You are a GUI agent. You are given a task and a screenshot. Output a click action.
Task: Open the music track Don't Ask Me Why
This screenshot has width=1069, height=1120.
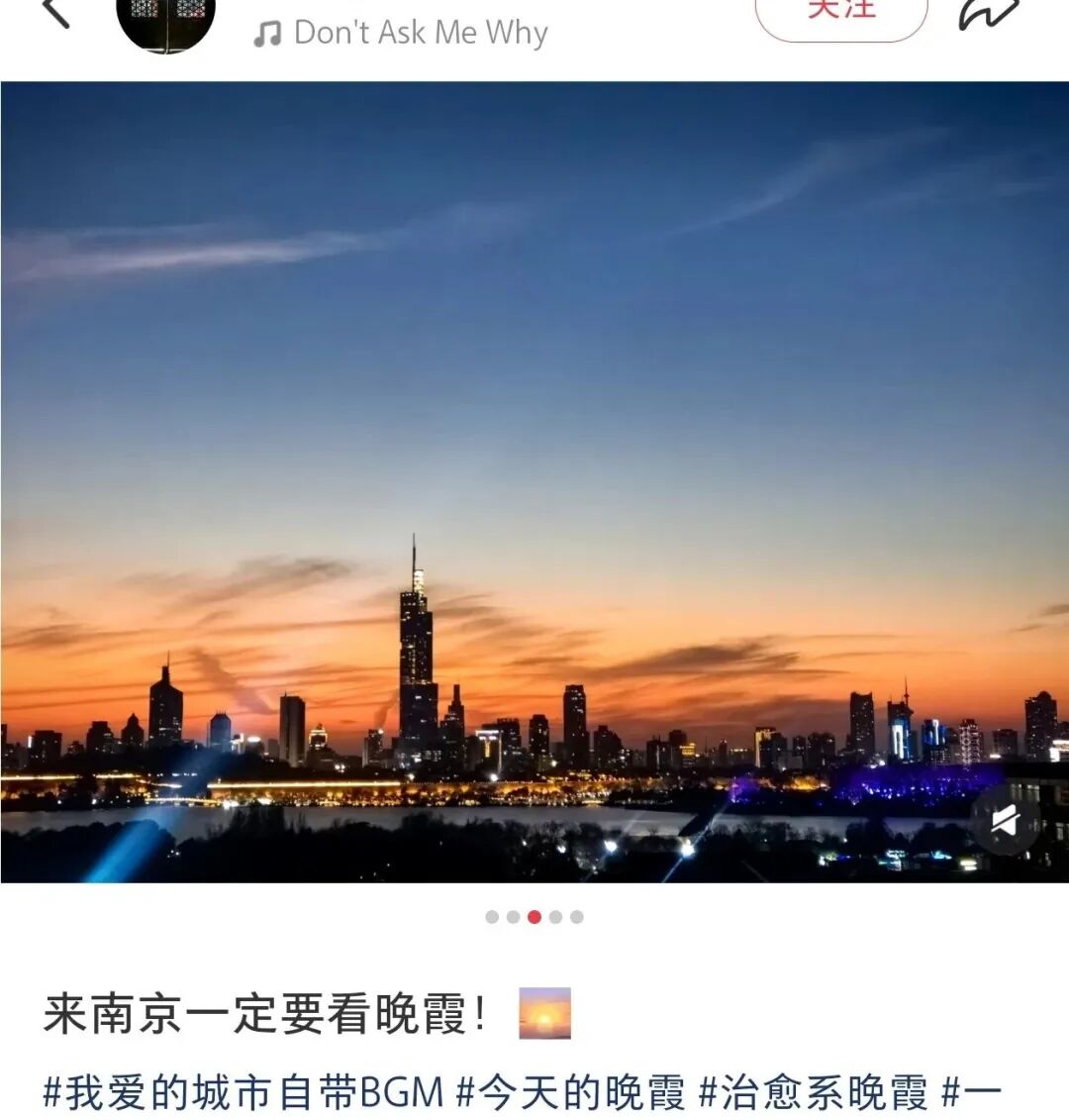[x=401, y=33]
